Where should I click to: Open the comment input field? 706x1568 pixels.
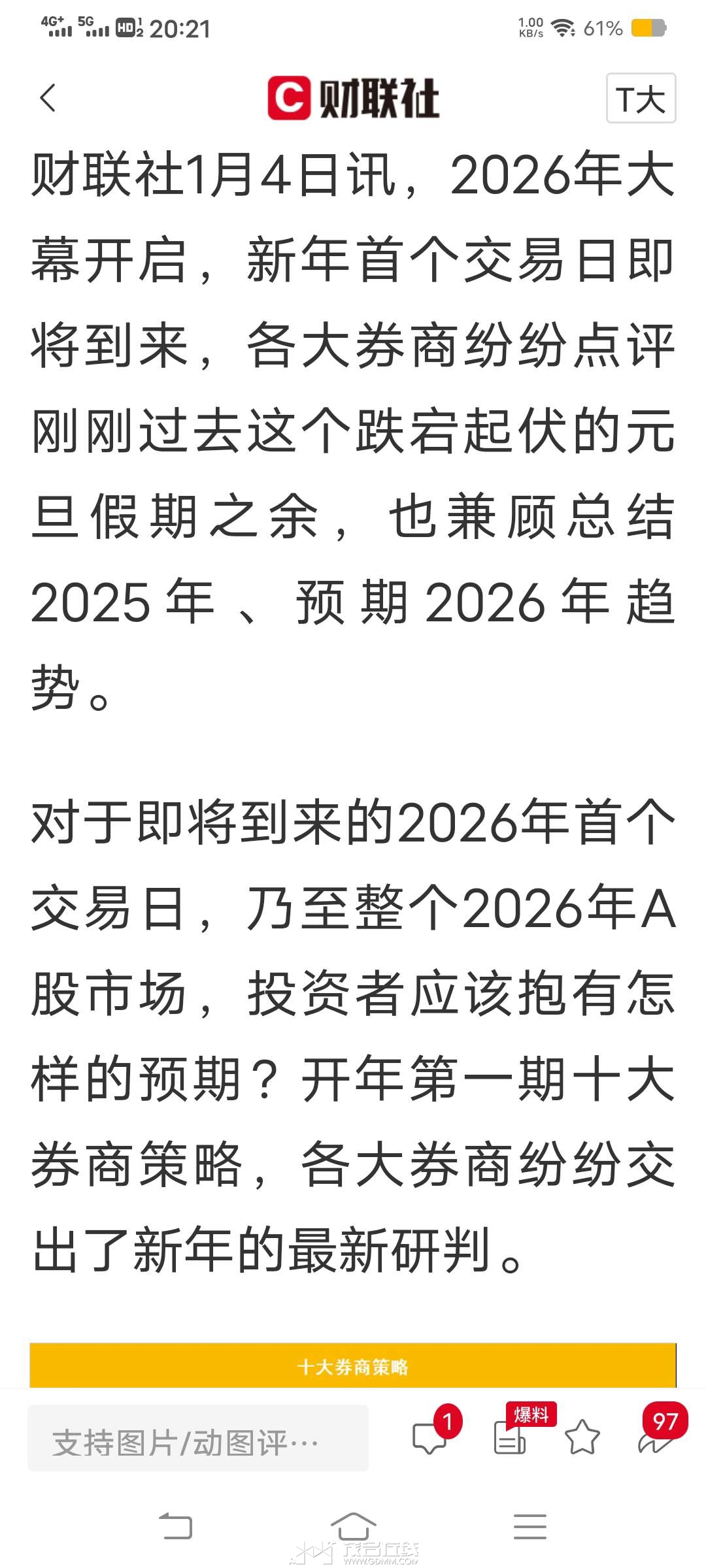point(197,1439)
